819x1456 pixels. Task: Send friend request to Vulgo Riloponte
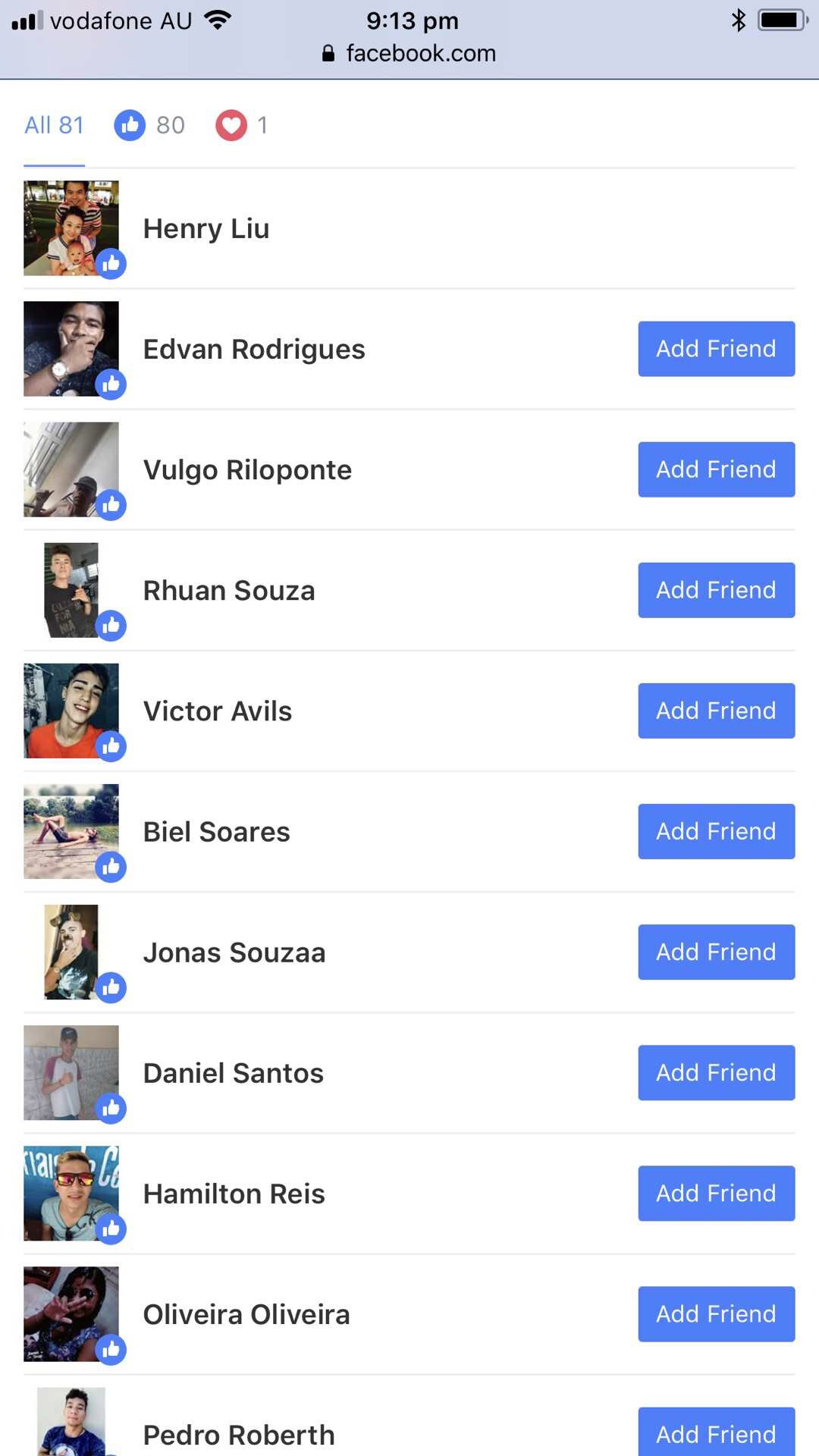pos(716,469)
